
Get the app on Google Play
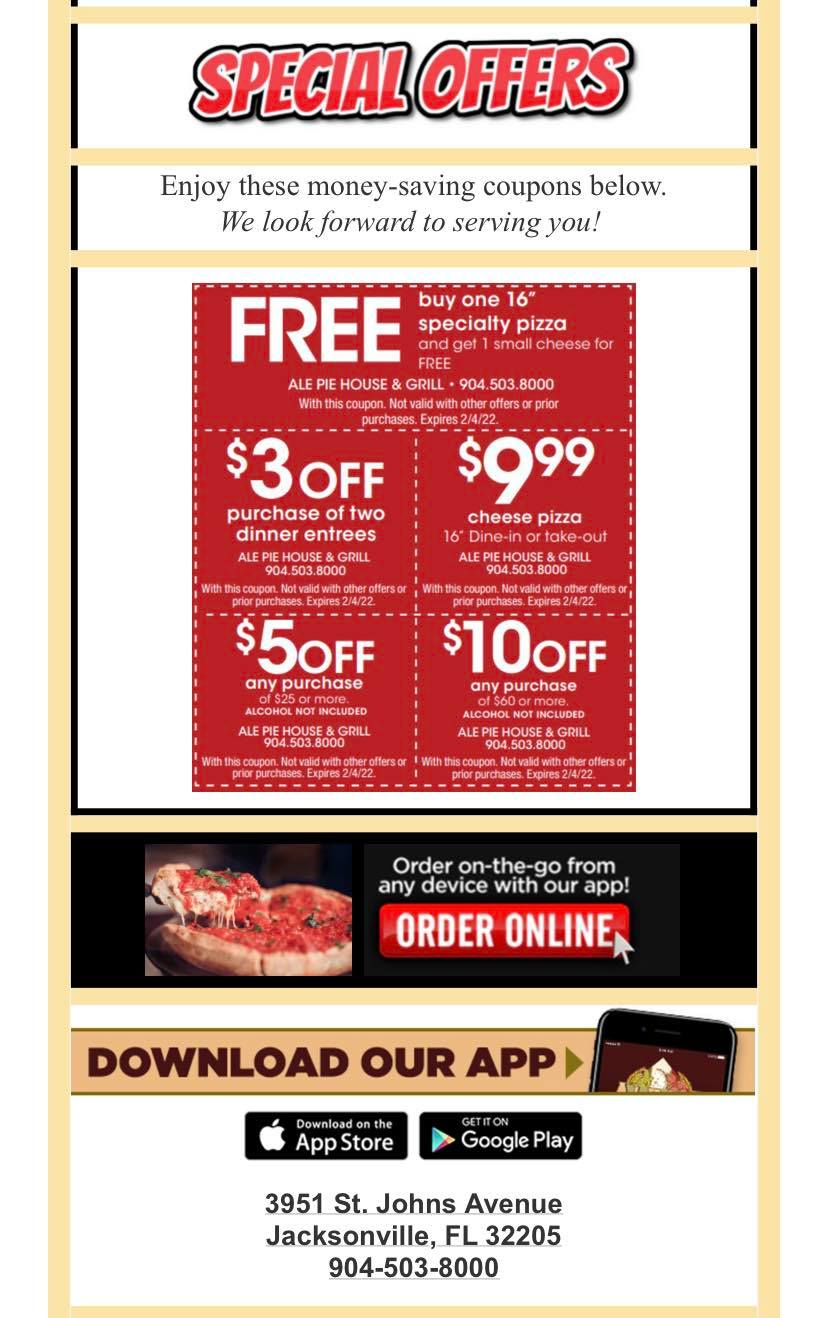500,1136
